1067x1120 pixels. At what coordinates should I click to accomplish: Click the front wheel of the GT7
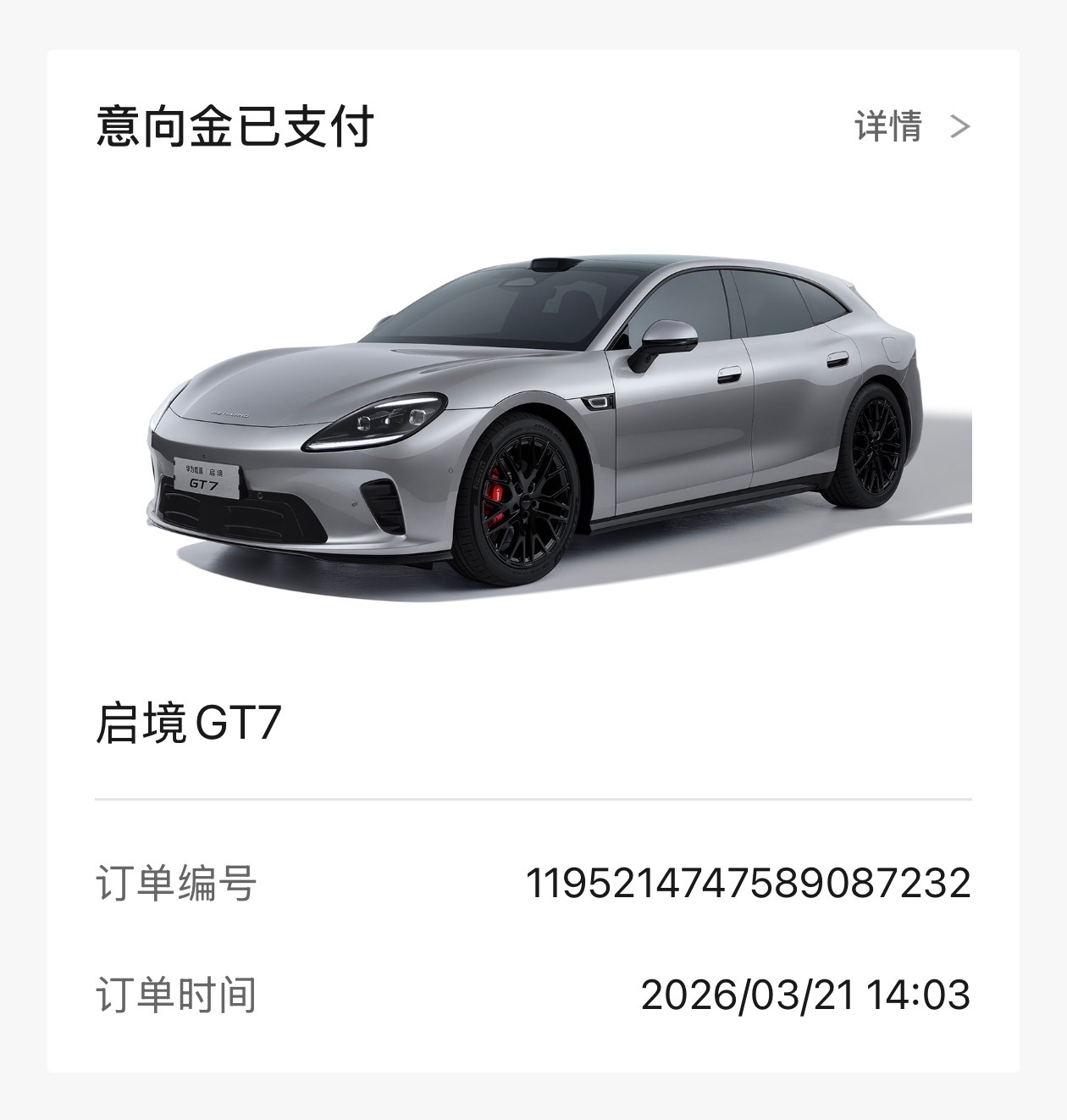(529, 500)
